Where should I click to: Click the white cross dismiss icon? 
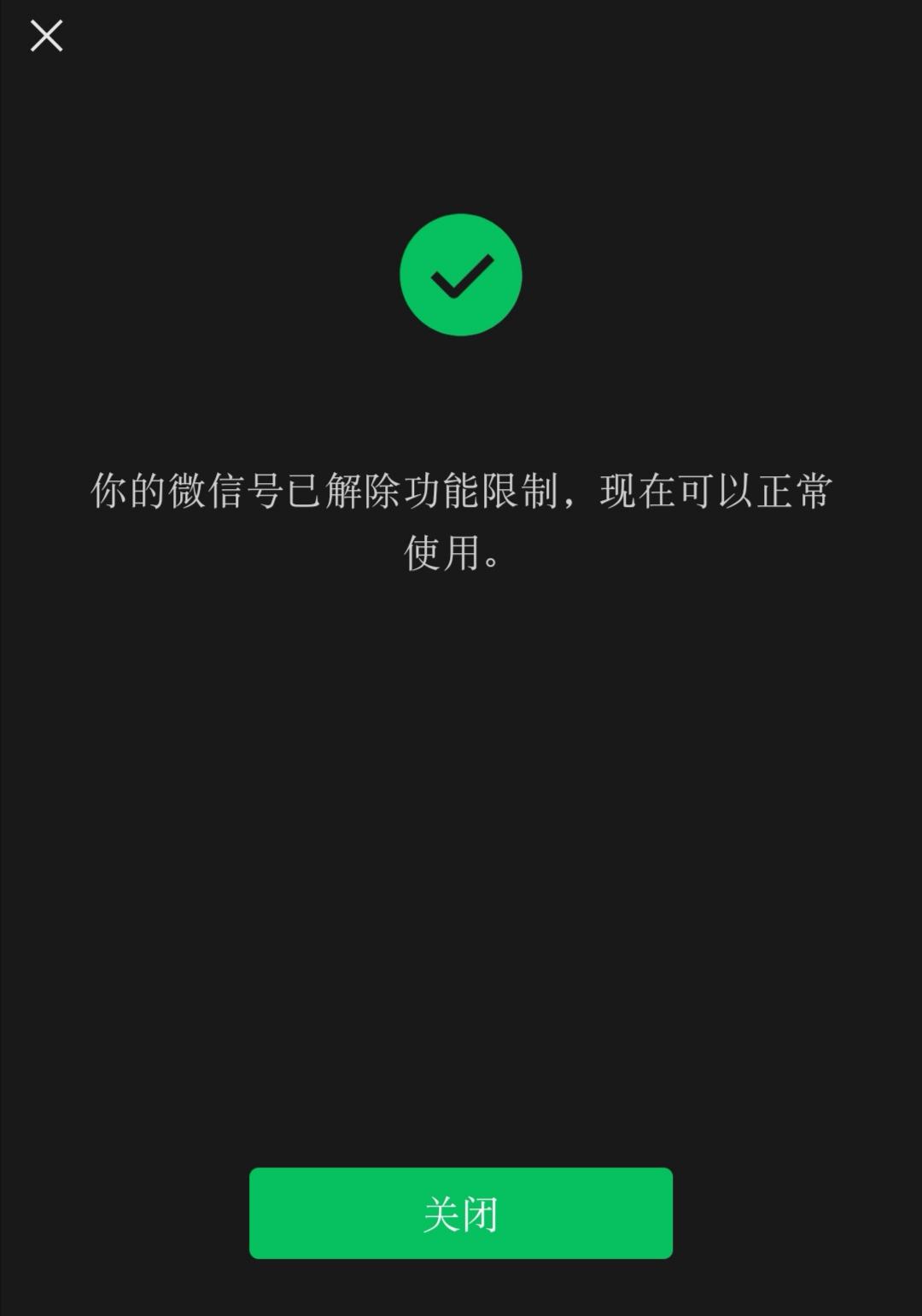[x=46, y=36]
